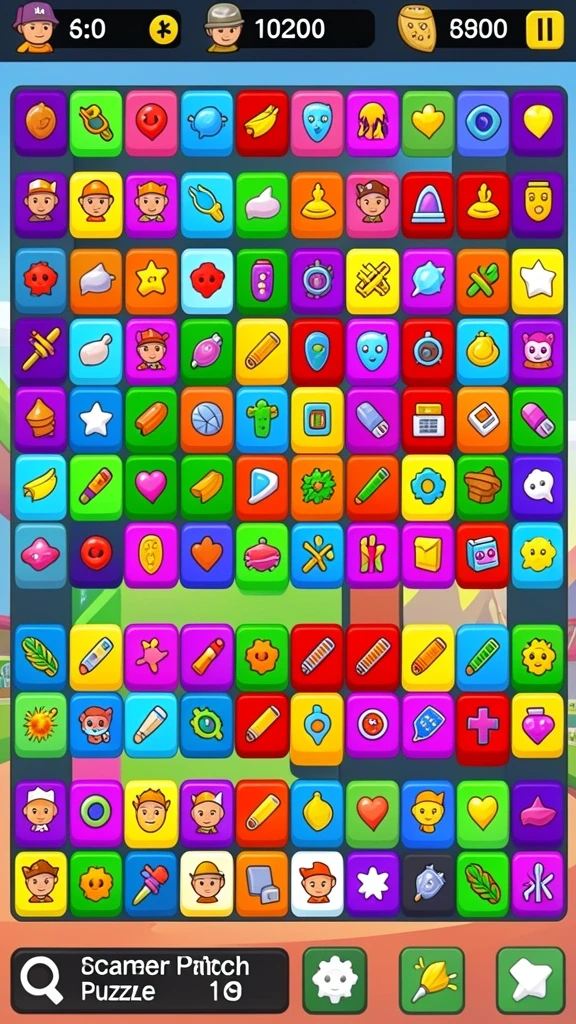The image size is (576, 1024).
Task: Tap the green cactus tile on blue
Action: coord(262,419)
